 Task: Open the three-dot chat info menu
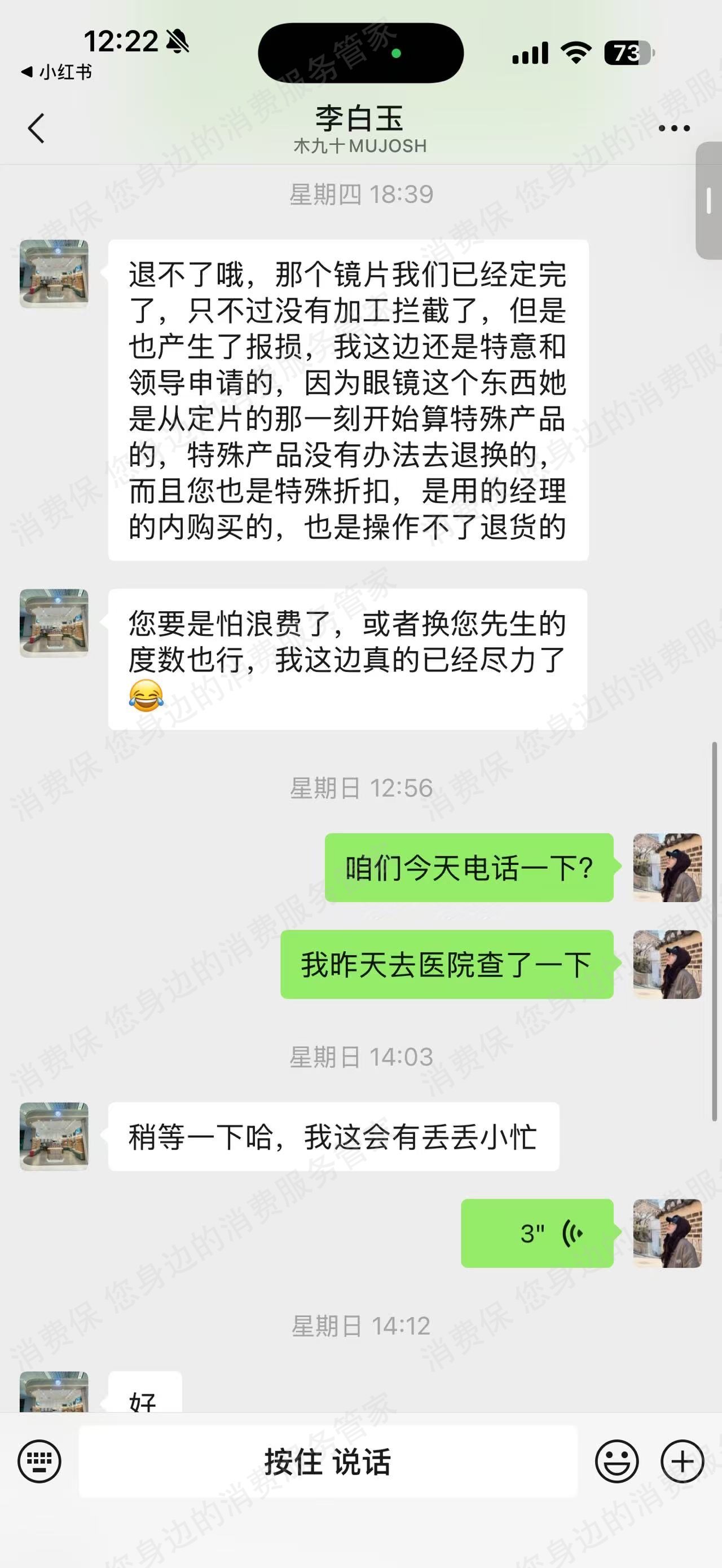674,129
